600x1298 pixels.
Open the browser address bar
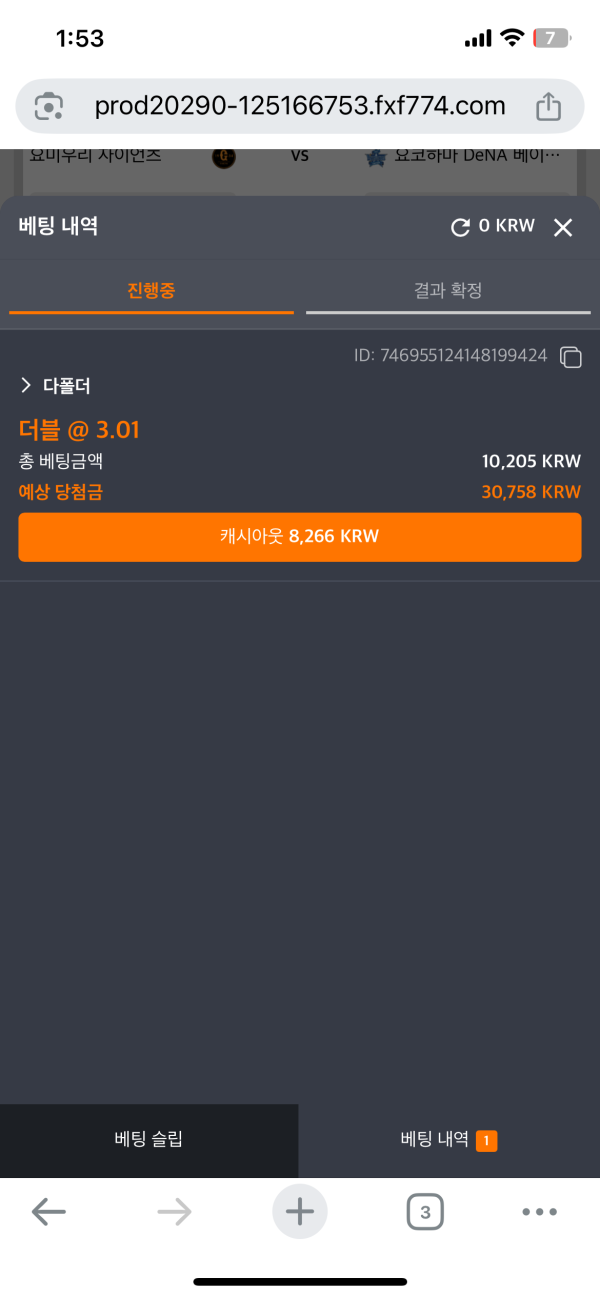(x=299, y=106)
